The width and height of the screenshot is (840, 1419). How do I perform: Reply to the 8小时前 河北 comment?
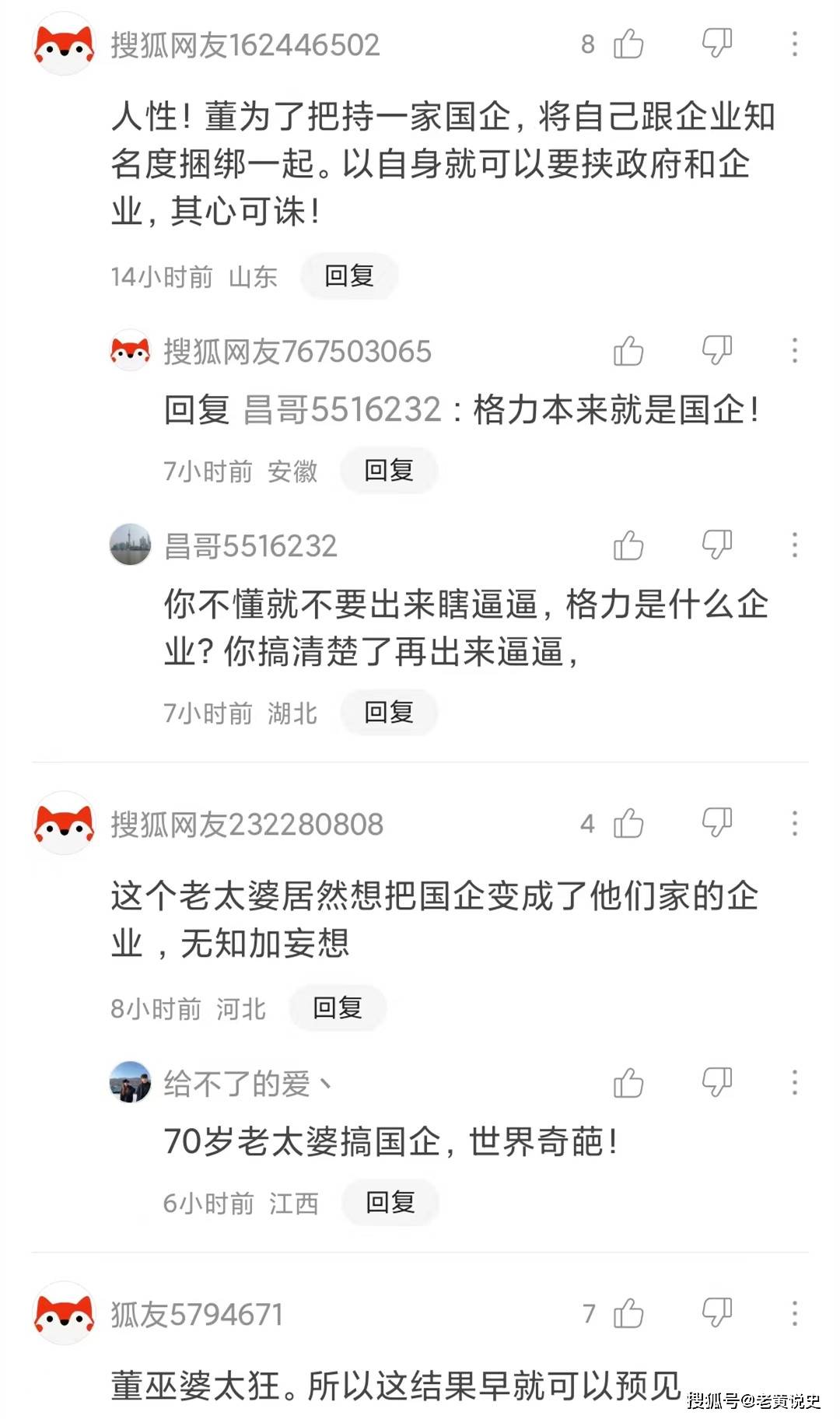pos(338,1007)
